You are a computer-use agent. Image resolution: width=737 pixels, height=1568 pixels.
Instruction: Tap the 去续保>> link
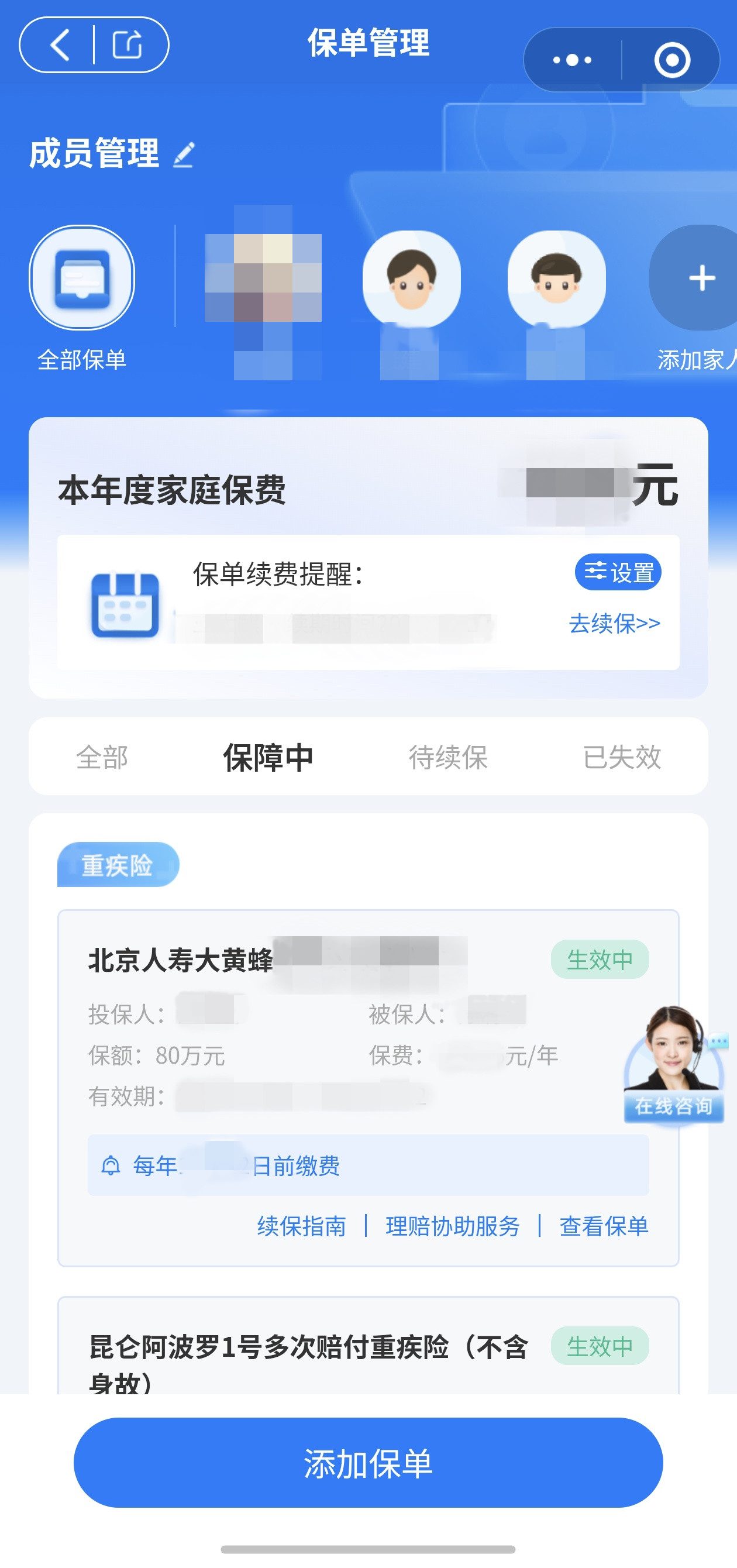(x=614, y=623)
